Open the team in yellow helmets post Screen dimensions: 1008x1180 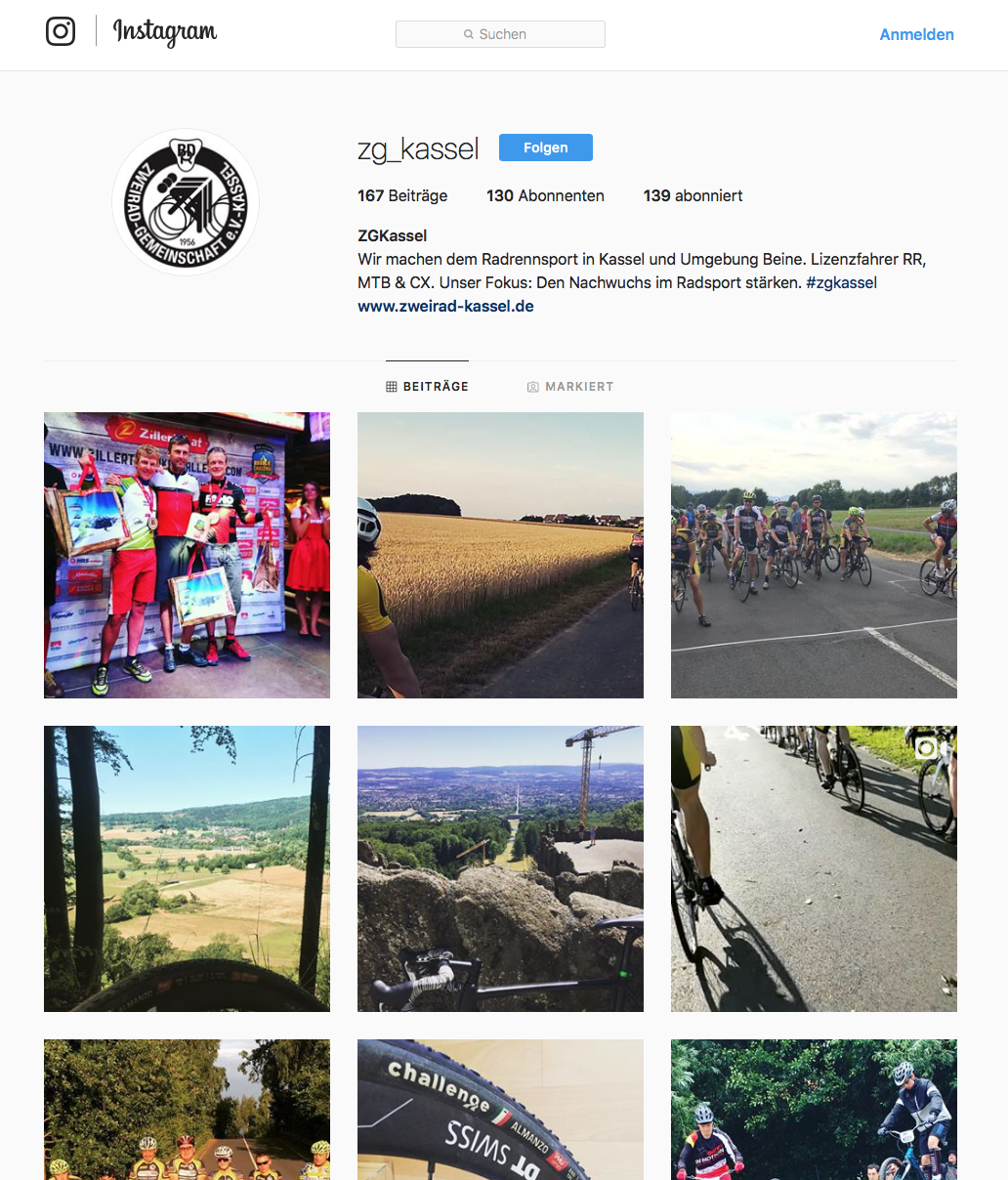point(187,1110)
